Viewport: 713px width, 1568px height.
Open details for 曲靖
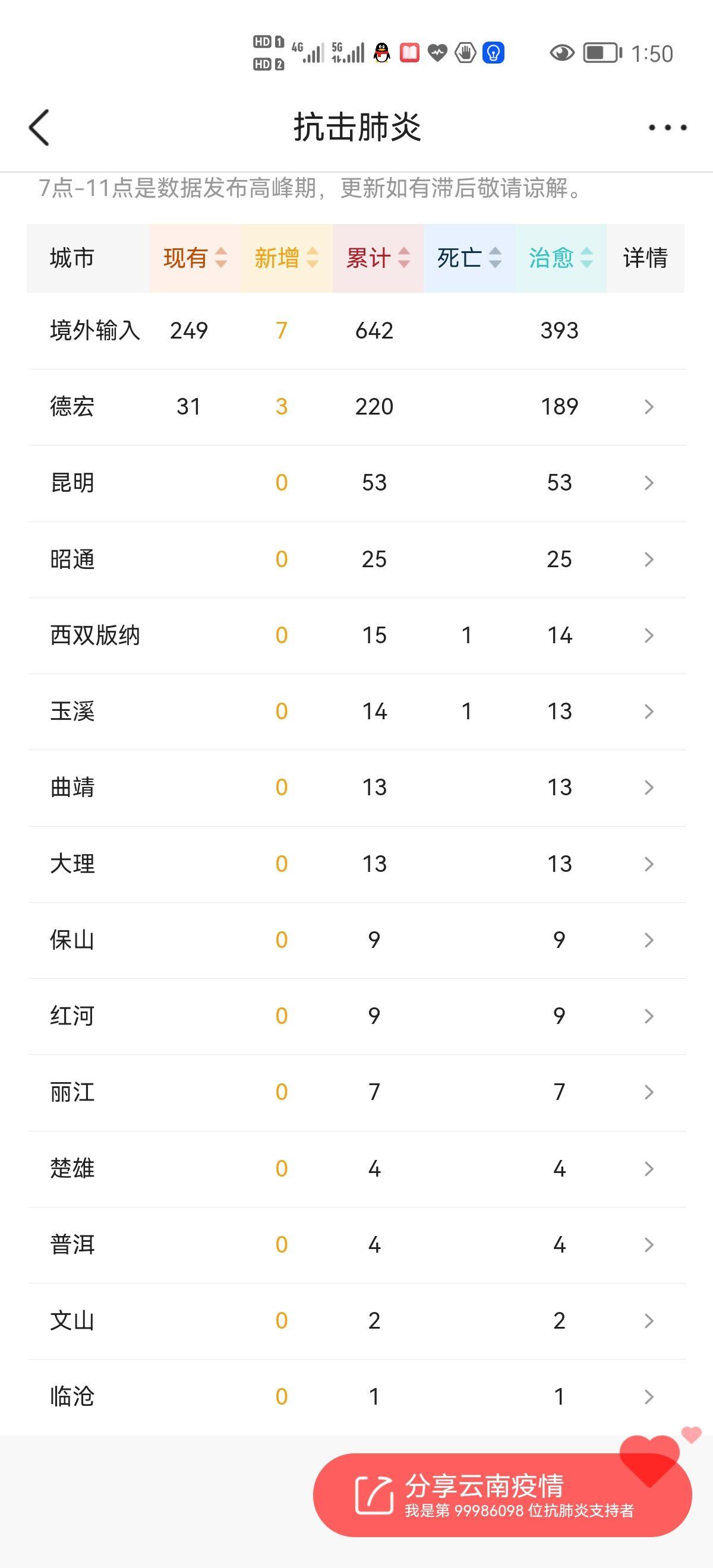pyautogui.click(x=648, y=788)
